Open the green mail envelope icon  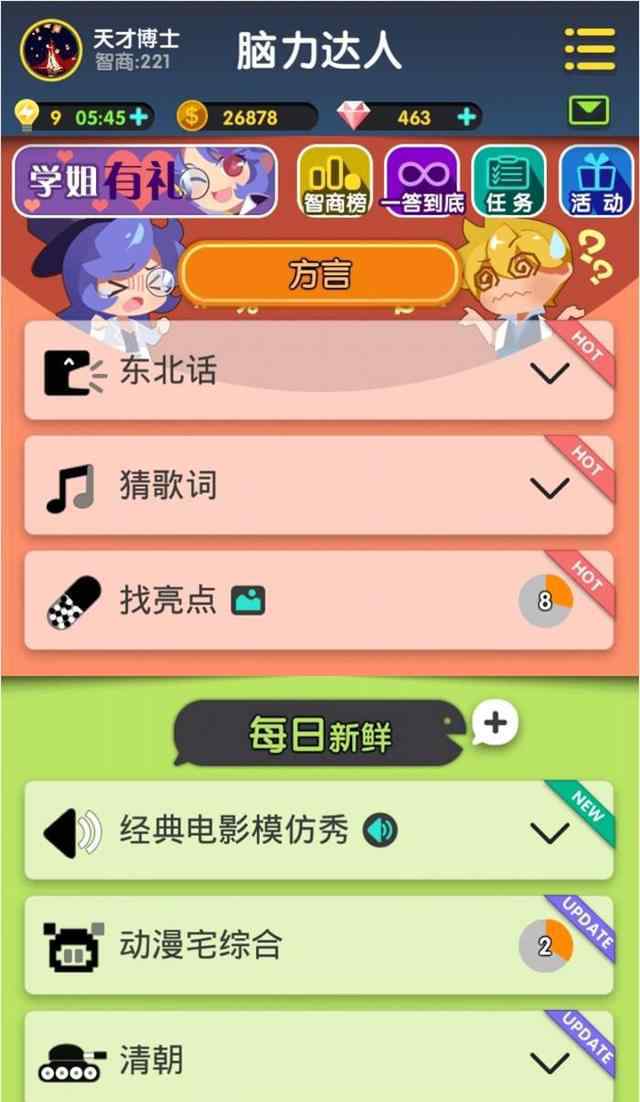tap(589, 110)
